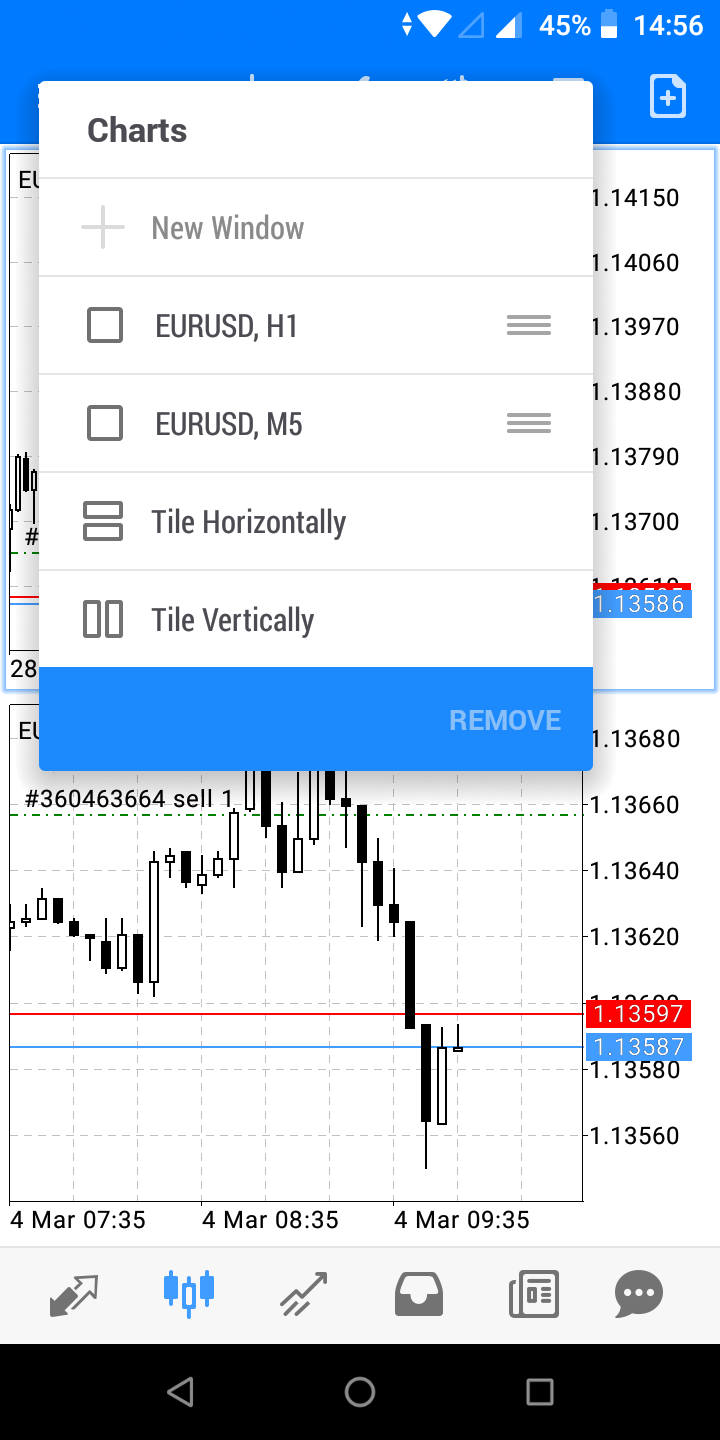Open the new order icon in the toolbar
This screenshot has height=1440, width=720.
(x=667, y=97)
